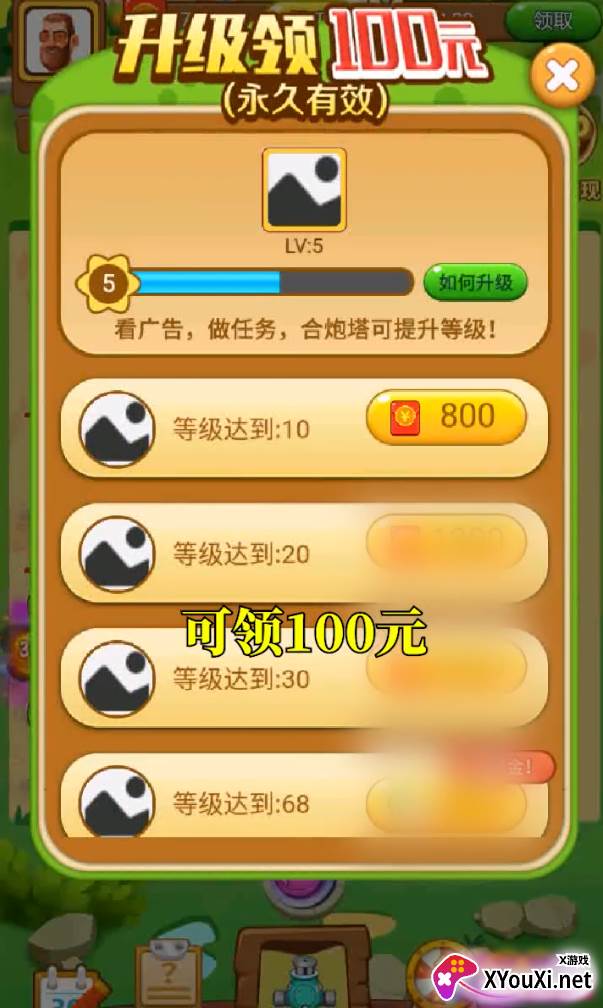
Task: Claim the 800 reward for level 10
Action: click(446, 417)
